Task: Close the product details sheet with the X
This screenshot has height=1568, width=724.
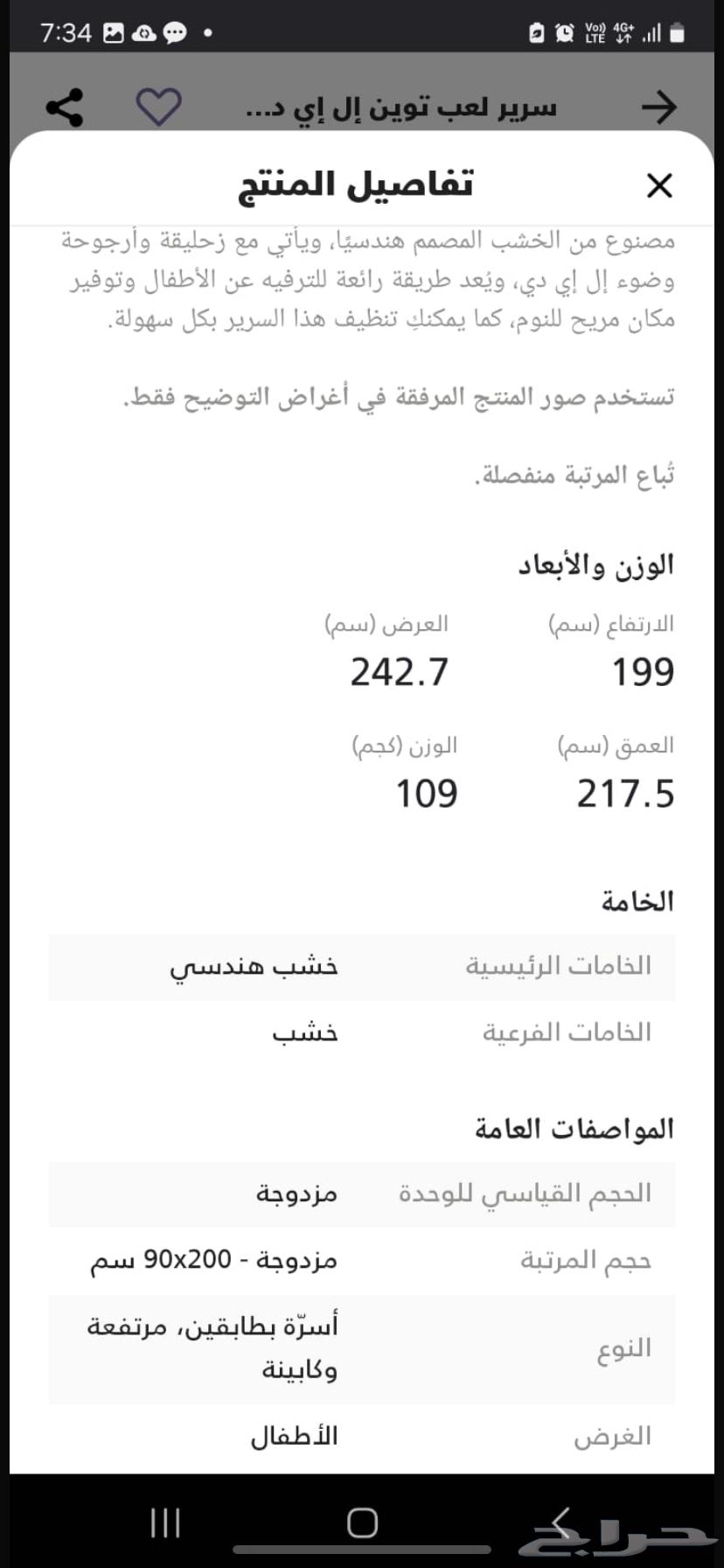Action: point(660,186)
